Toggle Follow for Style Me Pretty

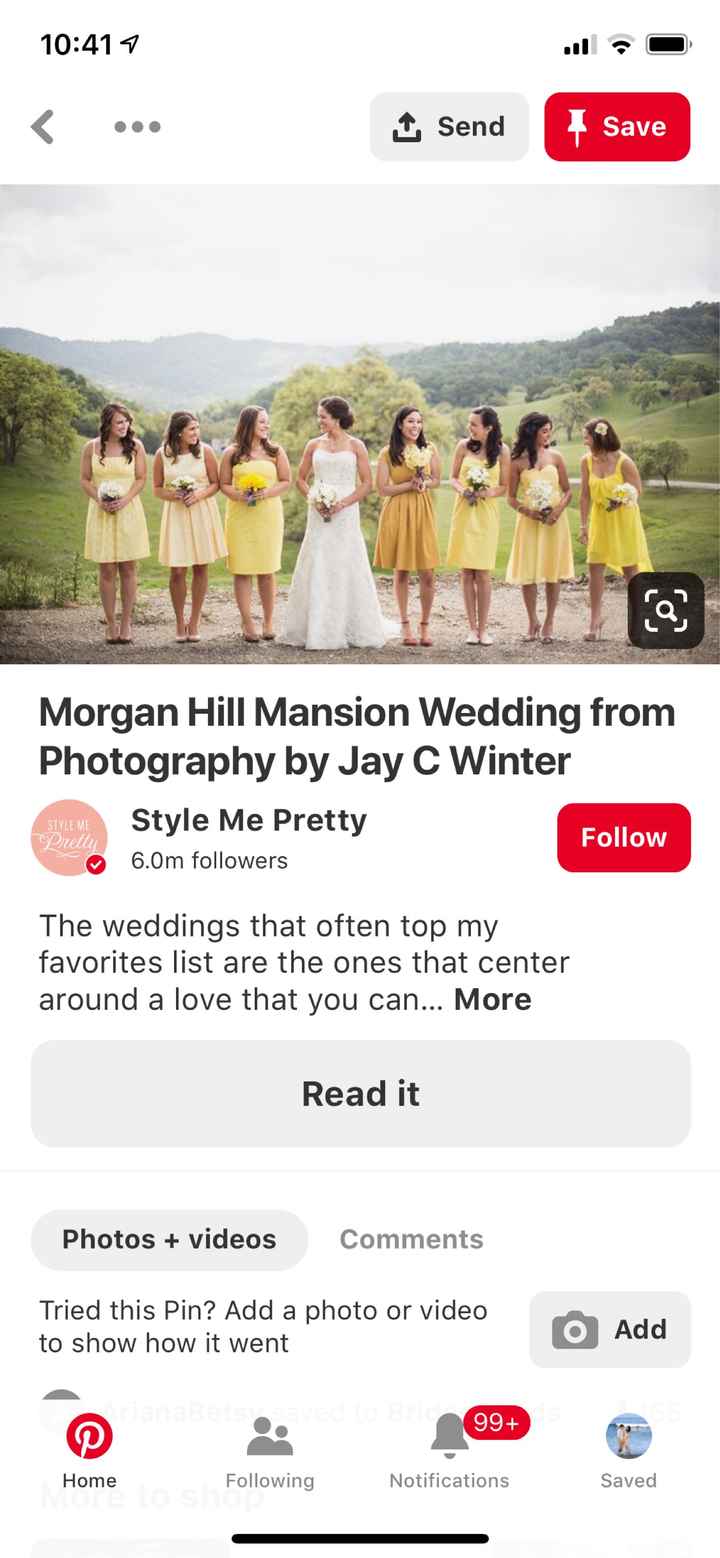pos(623,837)
